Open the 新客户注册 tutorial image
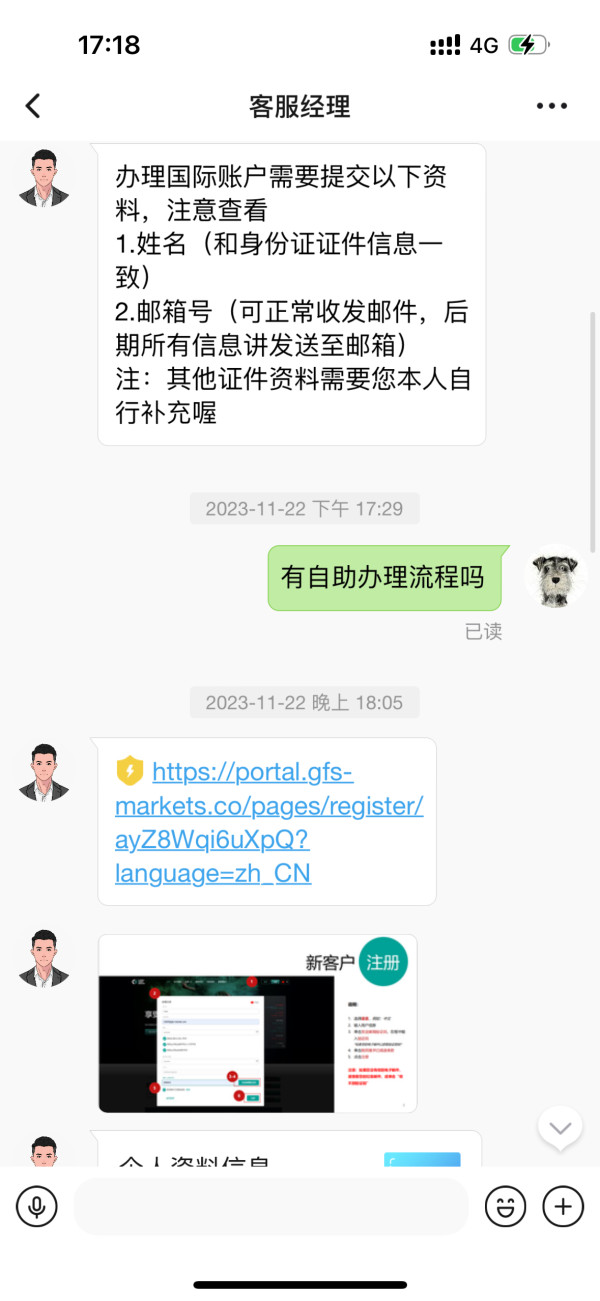 coord(258,1024)
